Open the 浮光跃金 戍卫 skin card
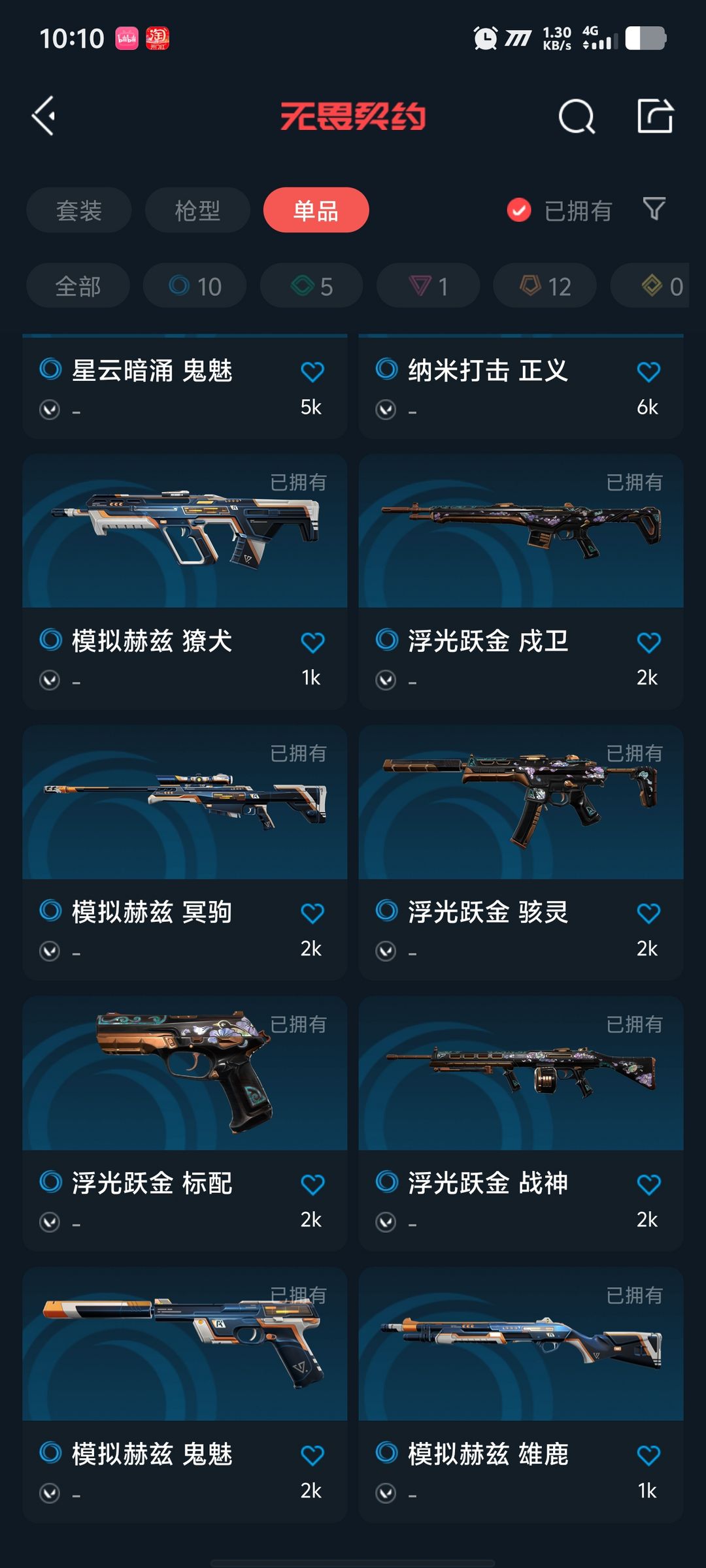This screenshot has height=1568, width=706. pos(521,581)
